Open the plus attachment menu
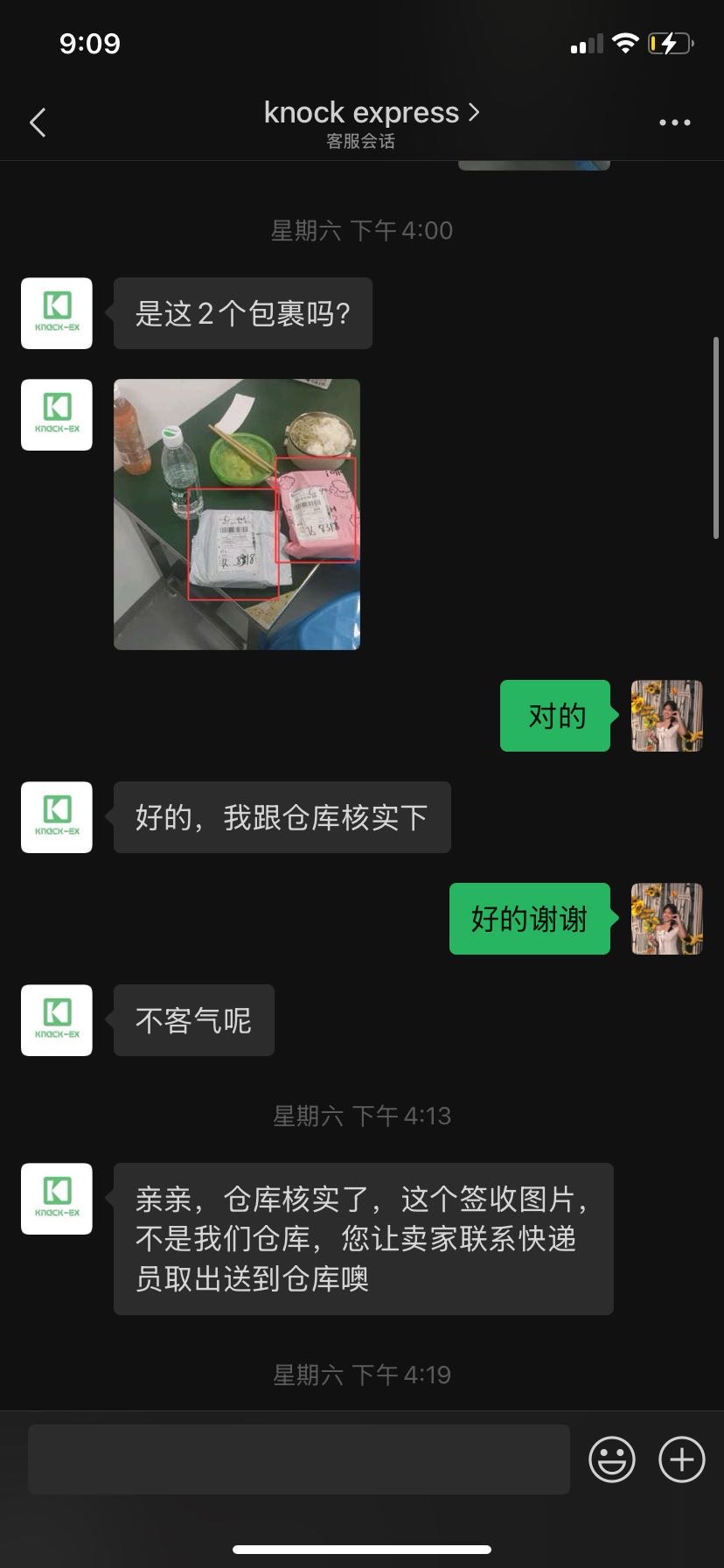724x1568 pixels. coord(681,1459)
